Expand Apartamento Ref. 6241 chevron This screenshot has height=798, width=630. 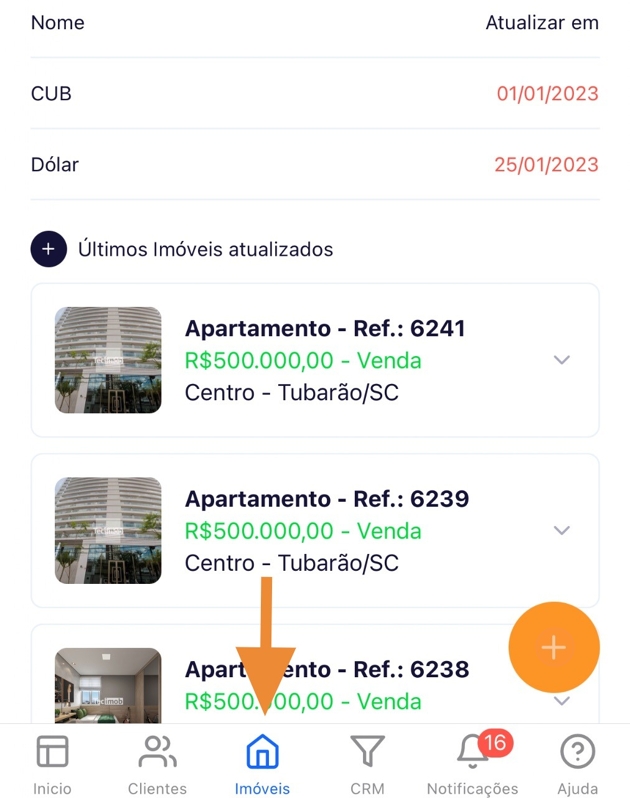[562, 360]
